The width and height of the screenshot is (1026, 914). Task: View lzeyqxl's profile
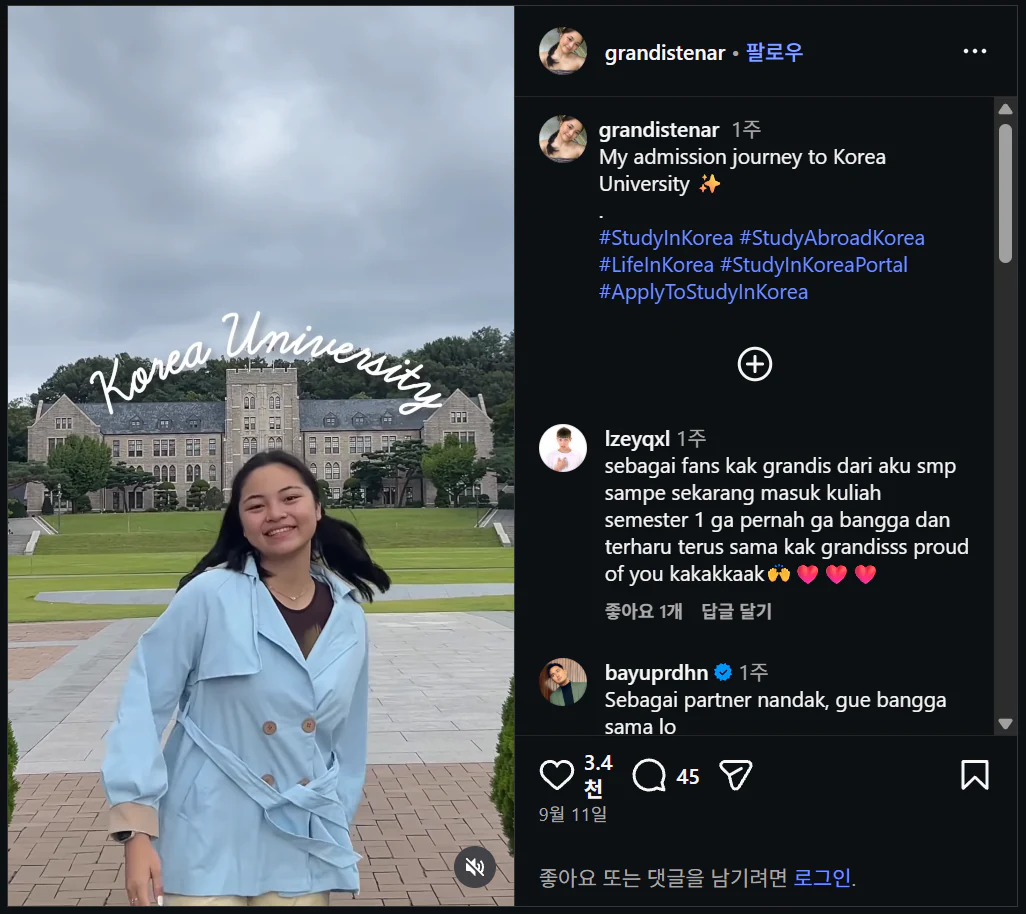(x=637, y=438)
